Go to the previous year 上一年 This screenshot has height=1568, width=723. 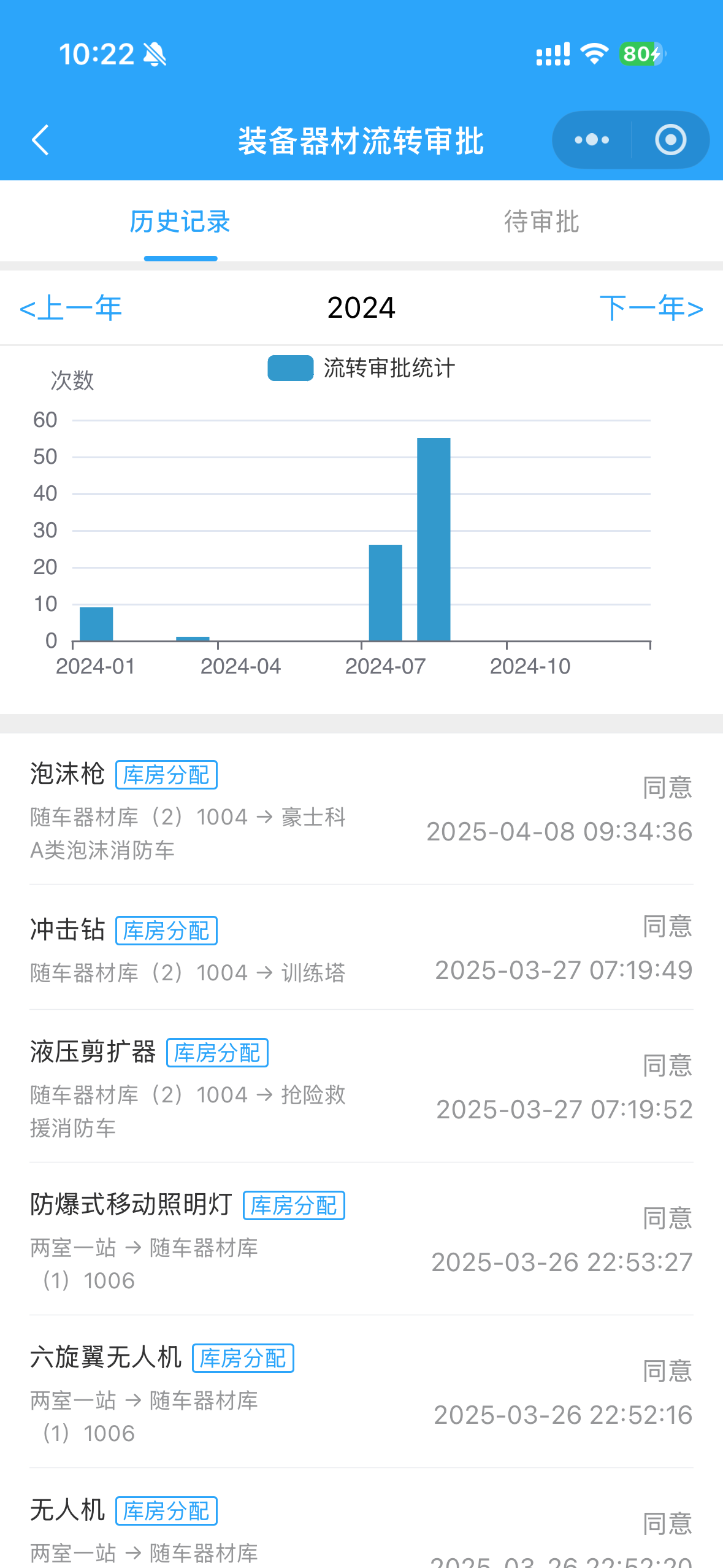click(71, 308)
